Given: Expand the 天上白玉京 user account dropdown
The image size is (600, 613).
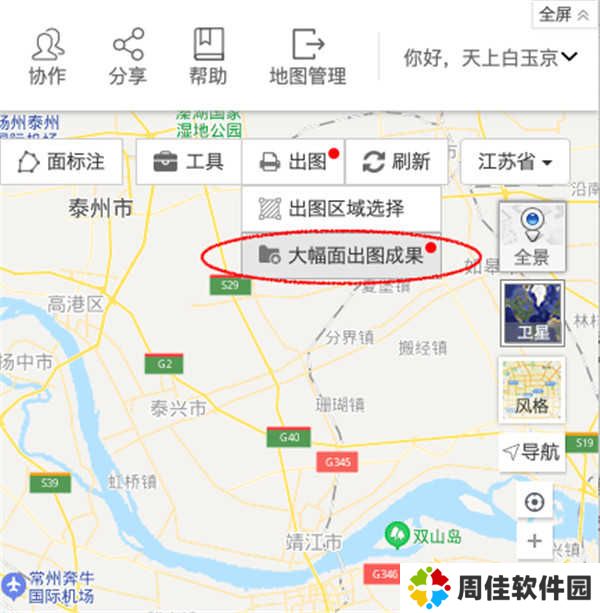Looking at the screenshot, I should [x=491, y=58].
